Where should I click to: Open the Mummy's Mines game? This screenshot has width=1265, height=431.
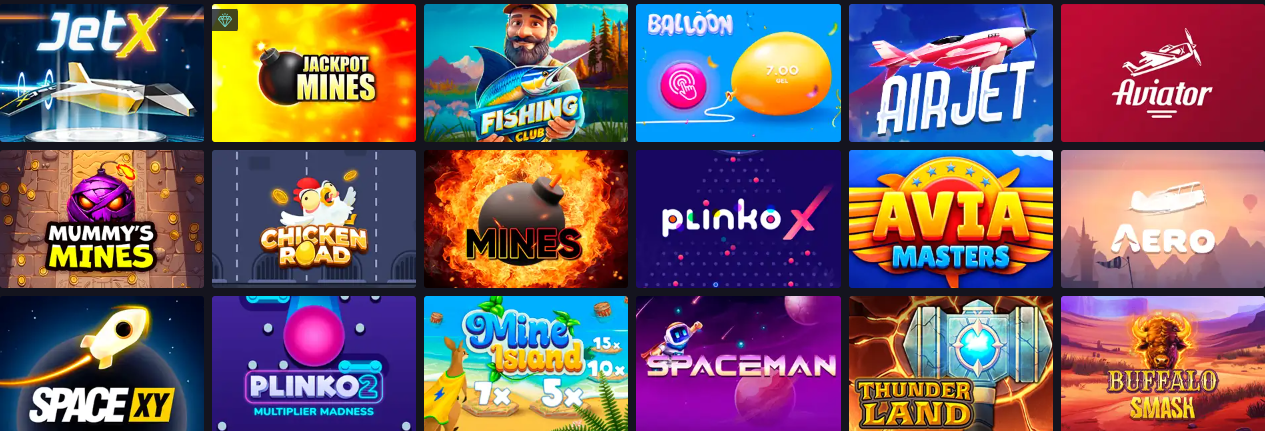click(102, 219)
